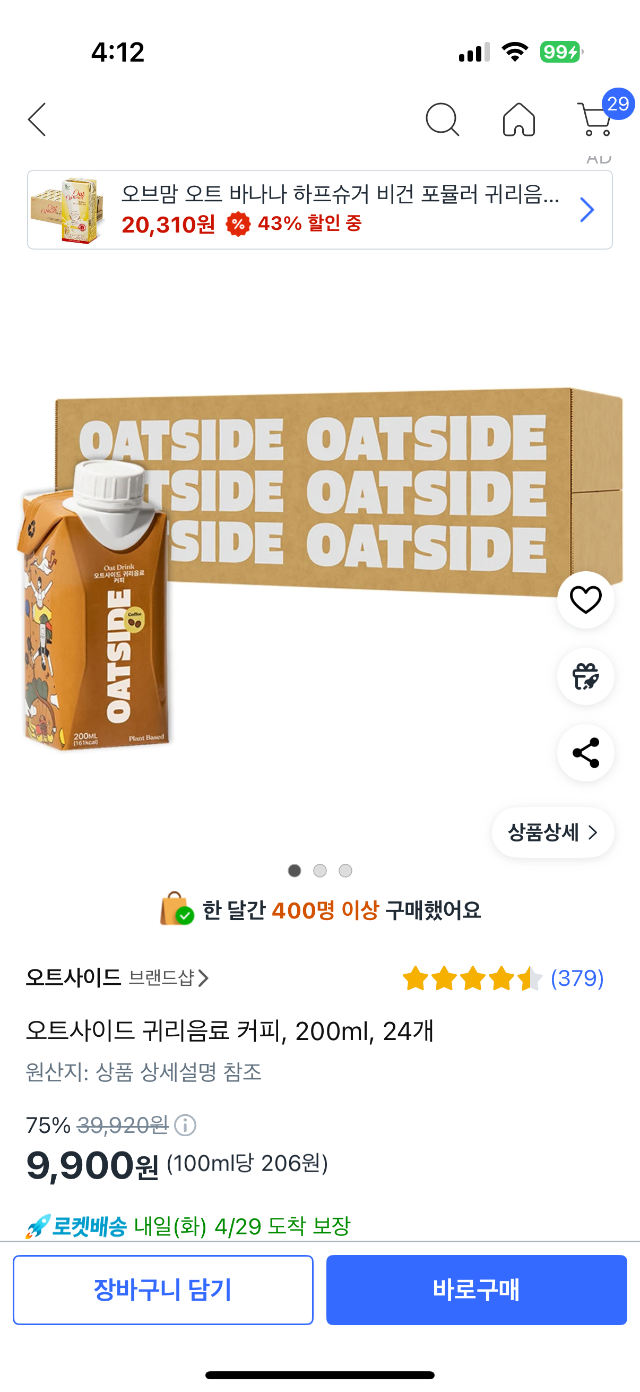This screenshot has width=640, height=1392.
Task: Visit the 오트사이드 브랜드샵 link
Action: tap(117, 978)
